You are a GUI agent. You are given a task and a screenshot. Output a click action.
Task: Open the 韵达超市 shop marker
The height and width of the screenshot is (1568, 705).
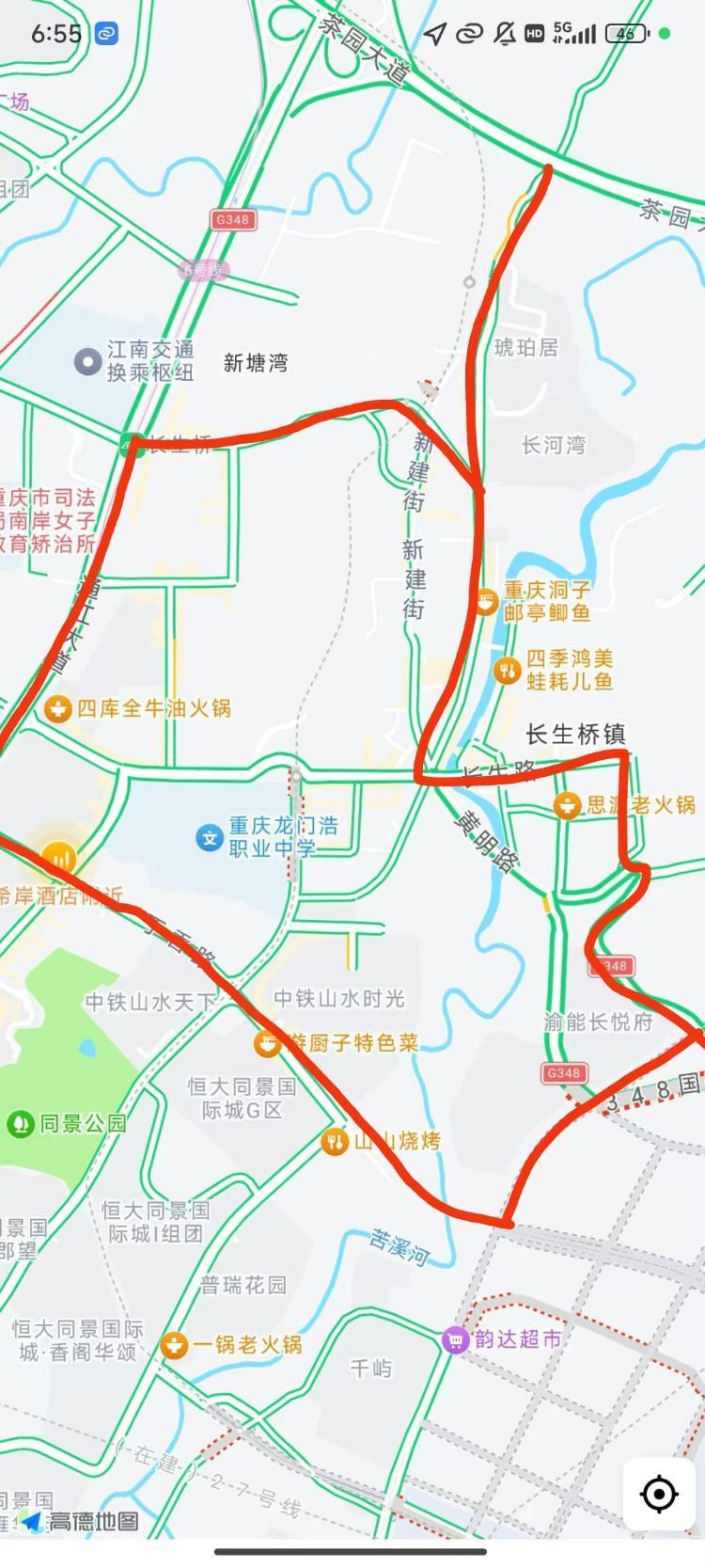point(455,1339)
